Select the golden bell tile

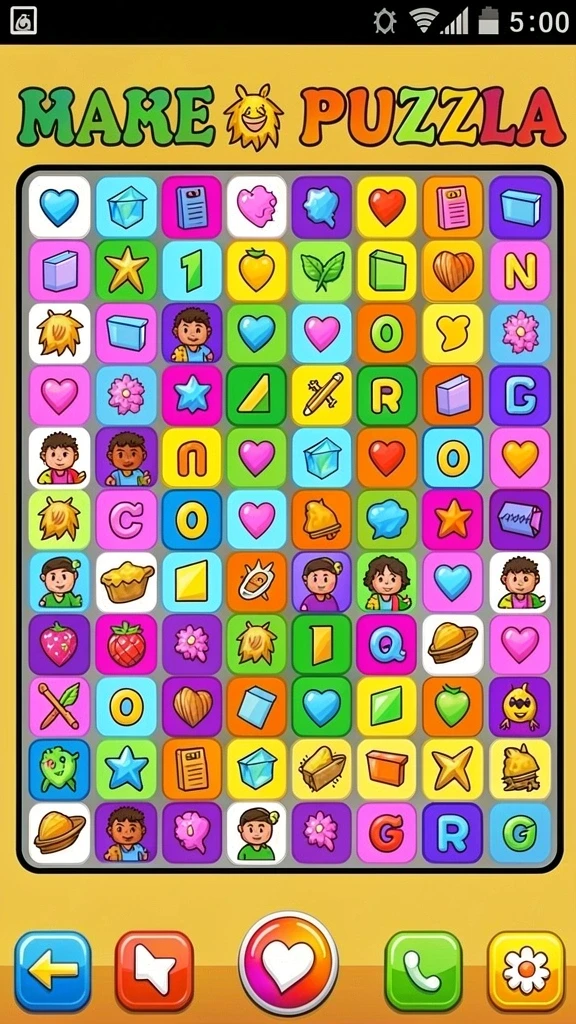click(321, 520)
